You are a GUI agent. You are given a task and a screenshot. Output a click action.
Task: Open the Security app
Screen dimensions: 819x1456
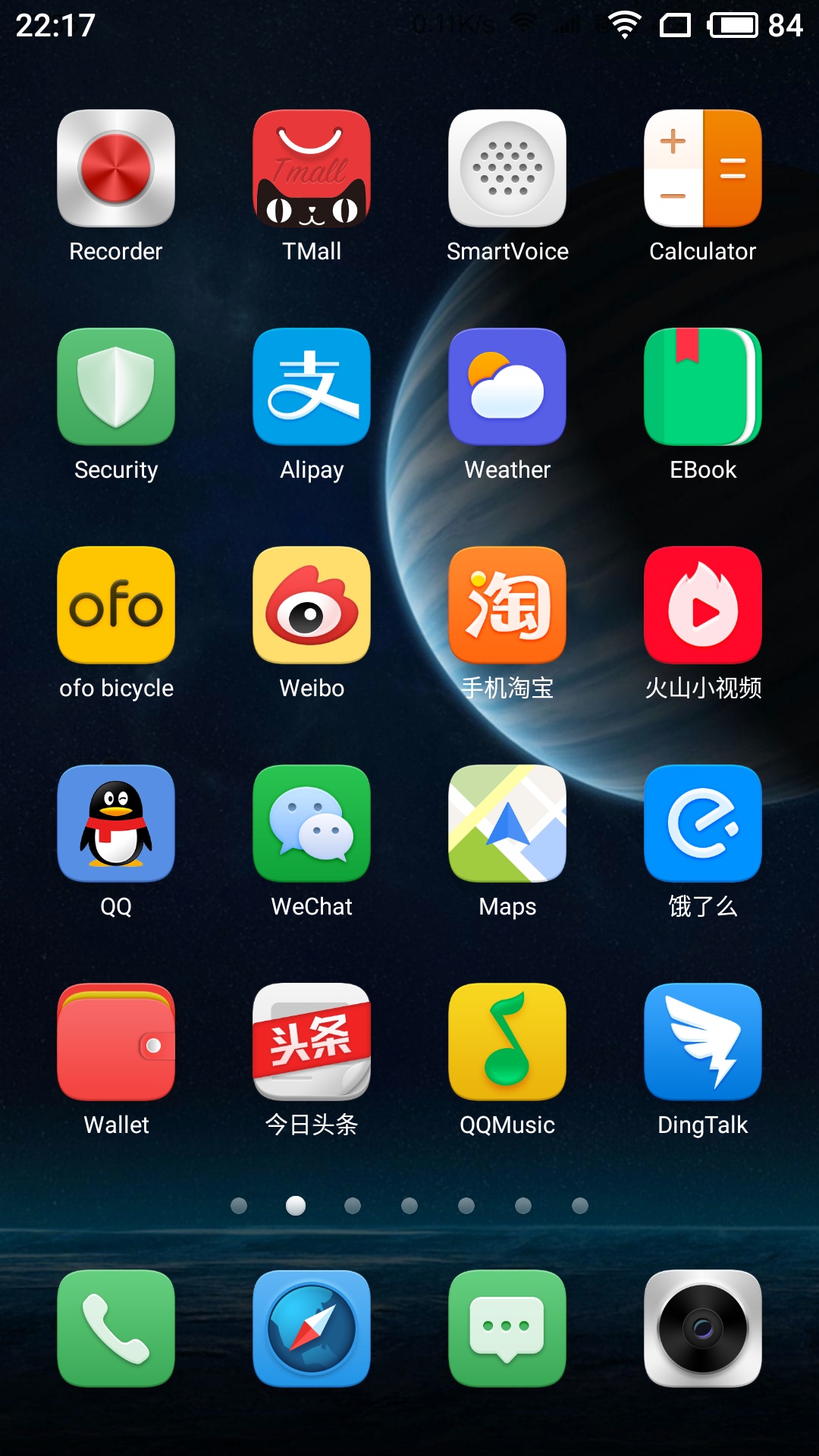(116, 387)
